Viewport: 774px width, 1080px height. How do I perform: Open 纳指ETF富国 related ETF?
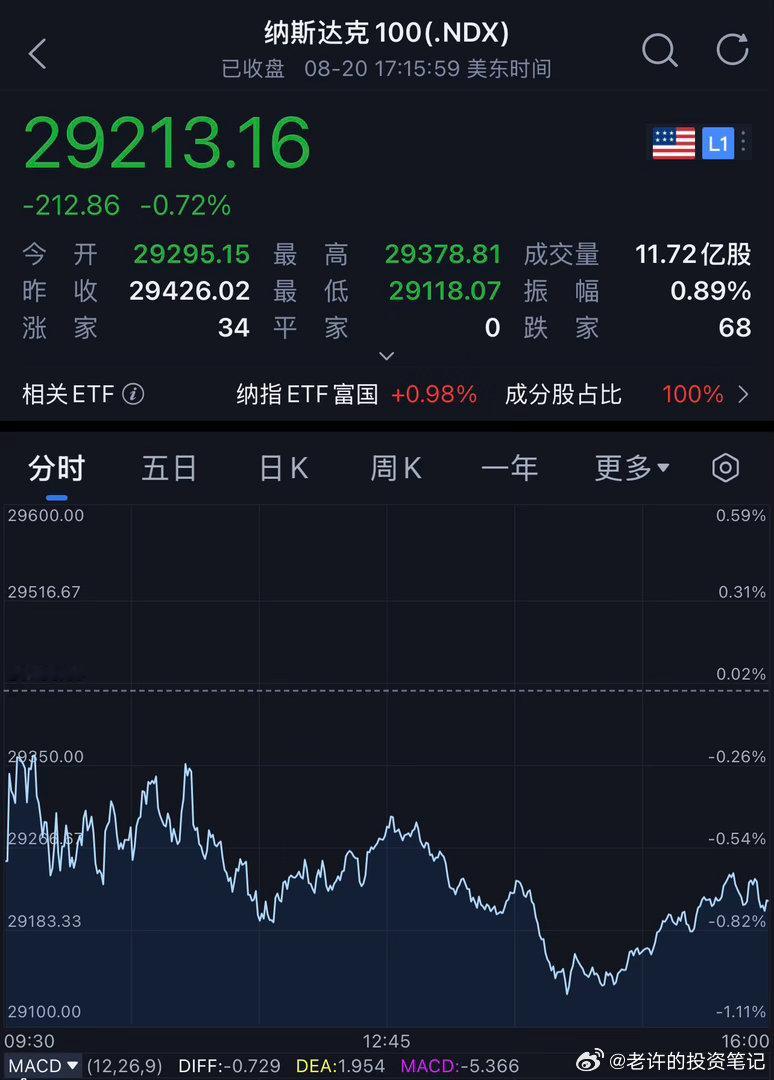[x=357, y=394]
